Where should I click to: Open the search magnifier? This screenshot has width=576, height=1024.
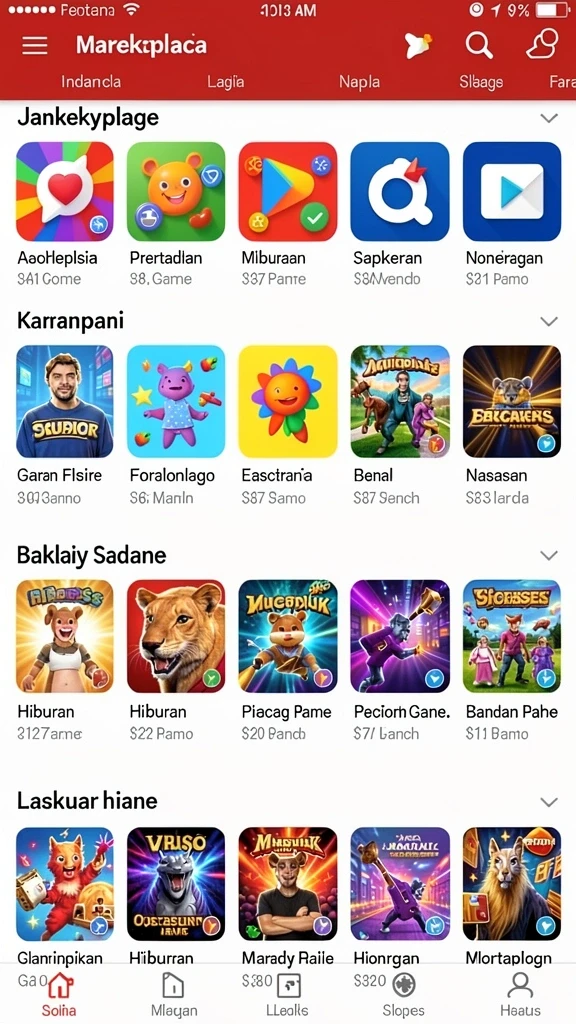tap(479, 46)
